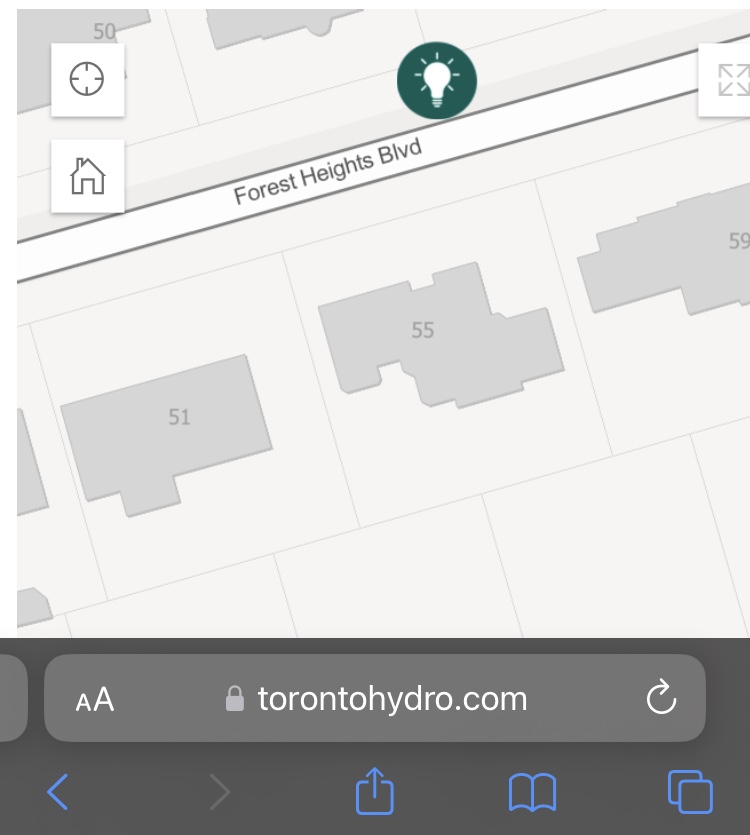Viewport: 750px width, 835px height.
Task: Tap the torontohydro.com address bar
Action: click(x=392, y=698)
